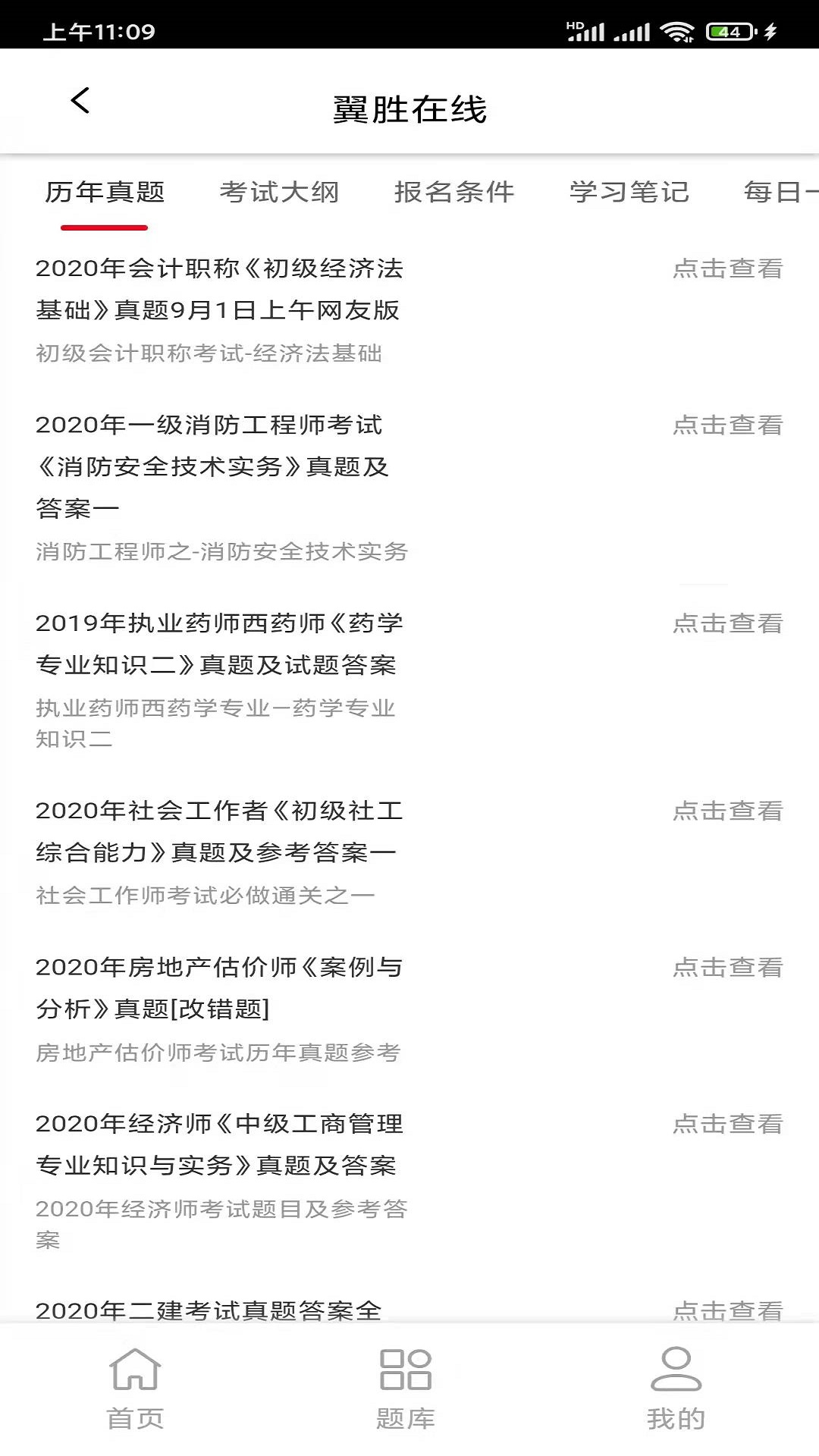Switch to the 考试大纲 tab
The image size is (819, 1456).
point(279,193)
